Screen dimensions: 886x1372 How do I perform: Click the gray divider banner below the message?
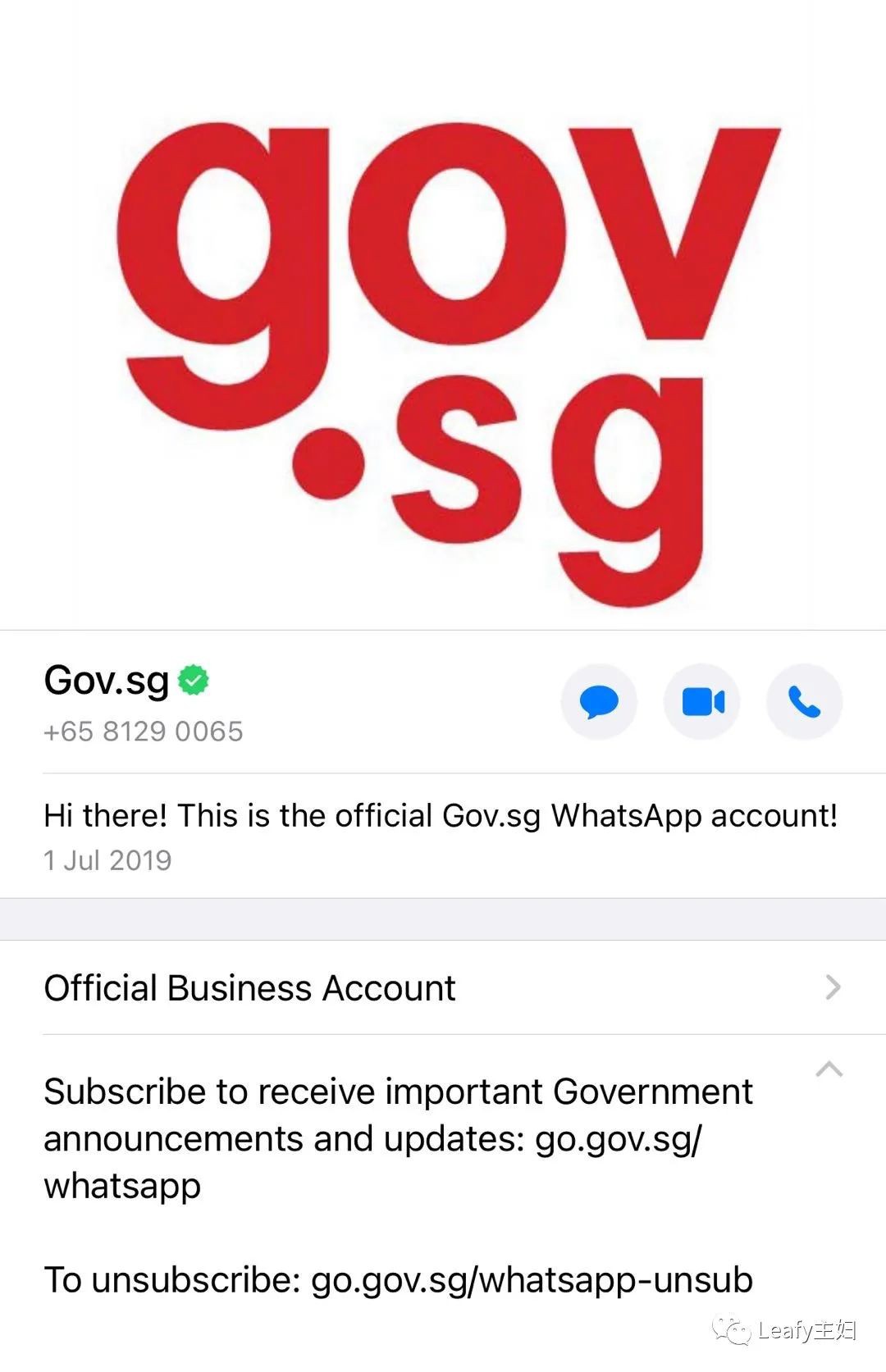(443, 917)
